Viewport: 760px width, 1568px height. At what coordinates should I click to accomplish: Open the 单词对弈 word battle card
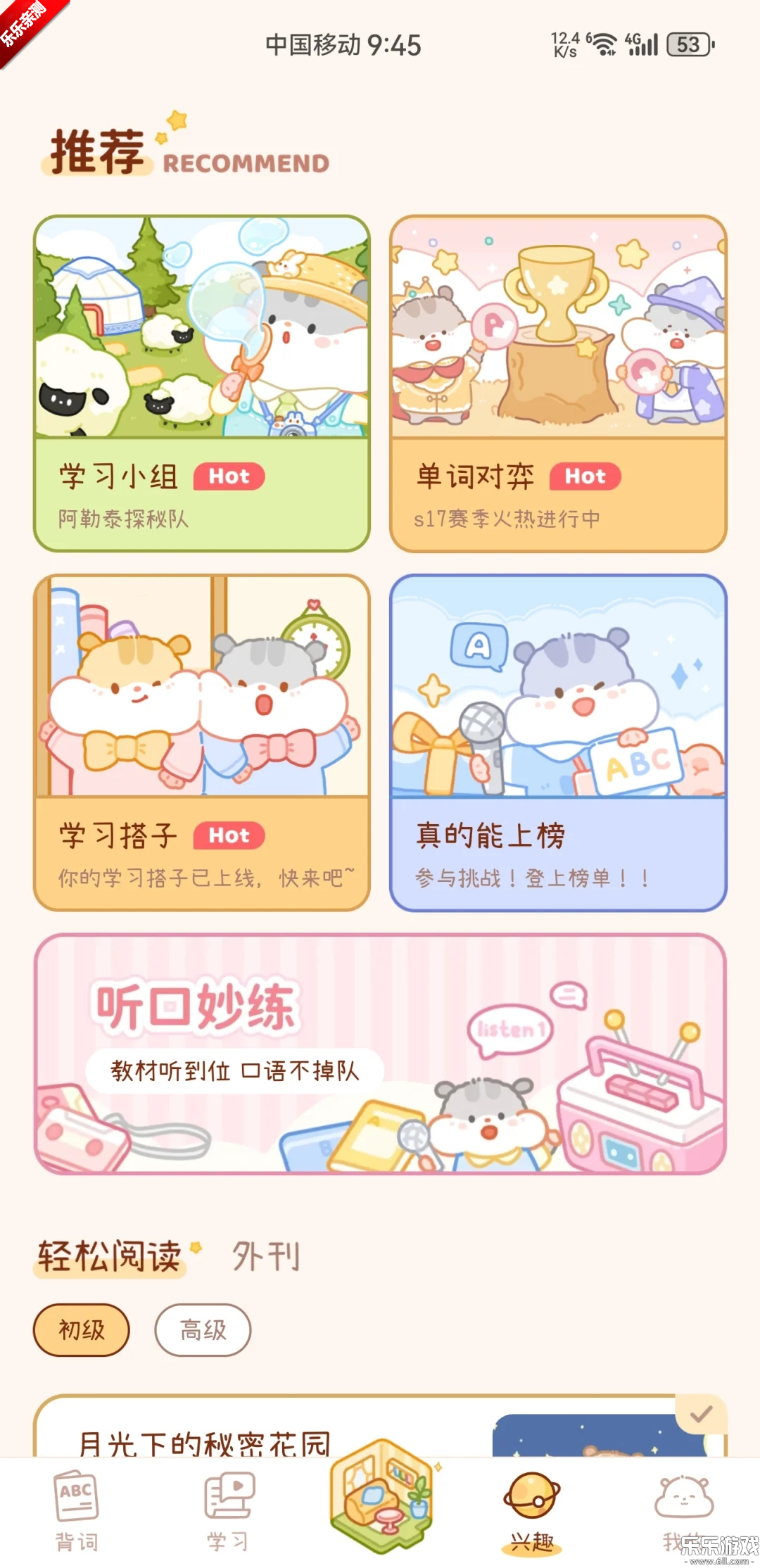click(x=558, y=384)
